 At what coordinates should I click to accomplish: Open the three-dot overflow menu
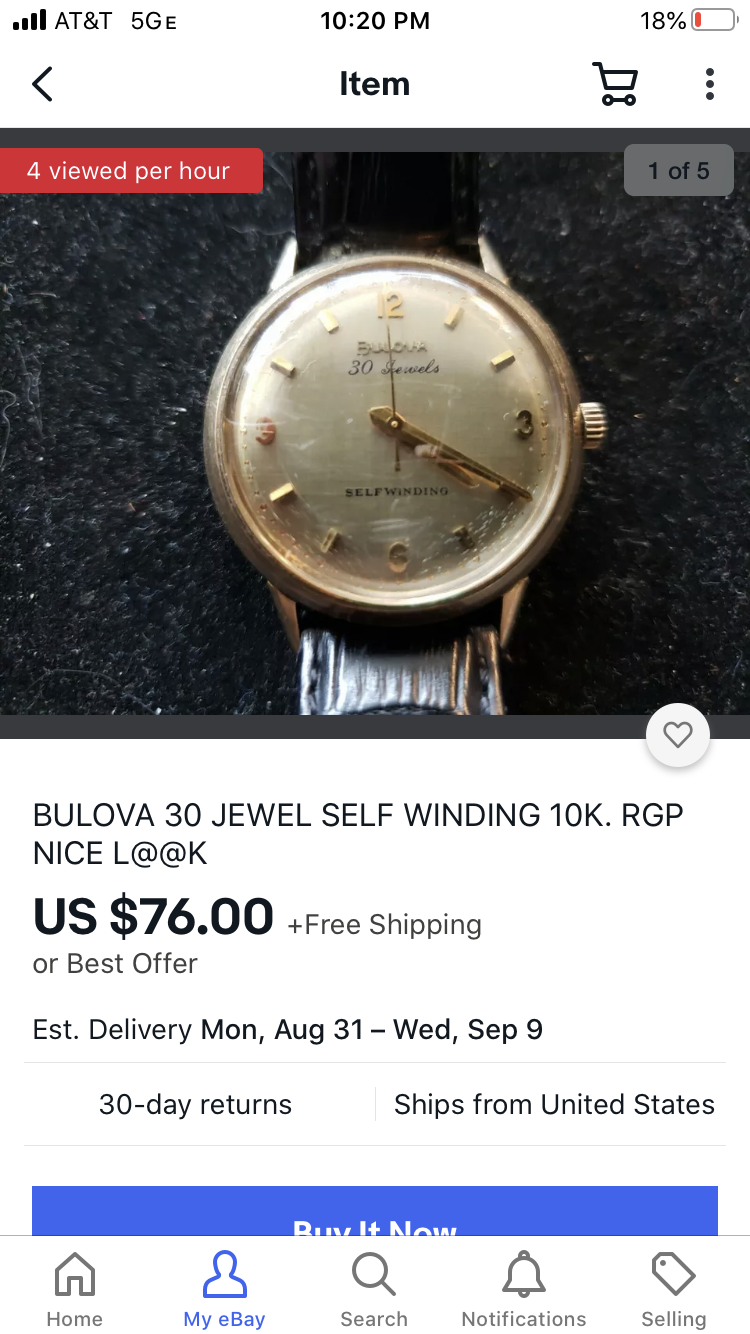[709, 84]
